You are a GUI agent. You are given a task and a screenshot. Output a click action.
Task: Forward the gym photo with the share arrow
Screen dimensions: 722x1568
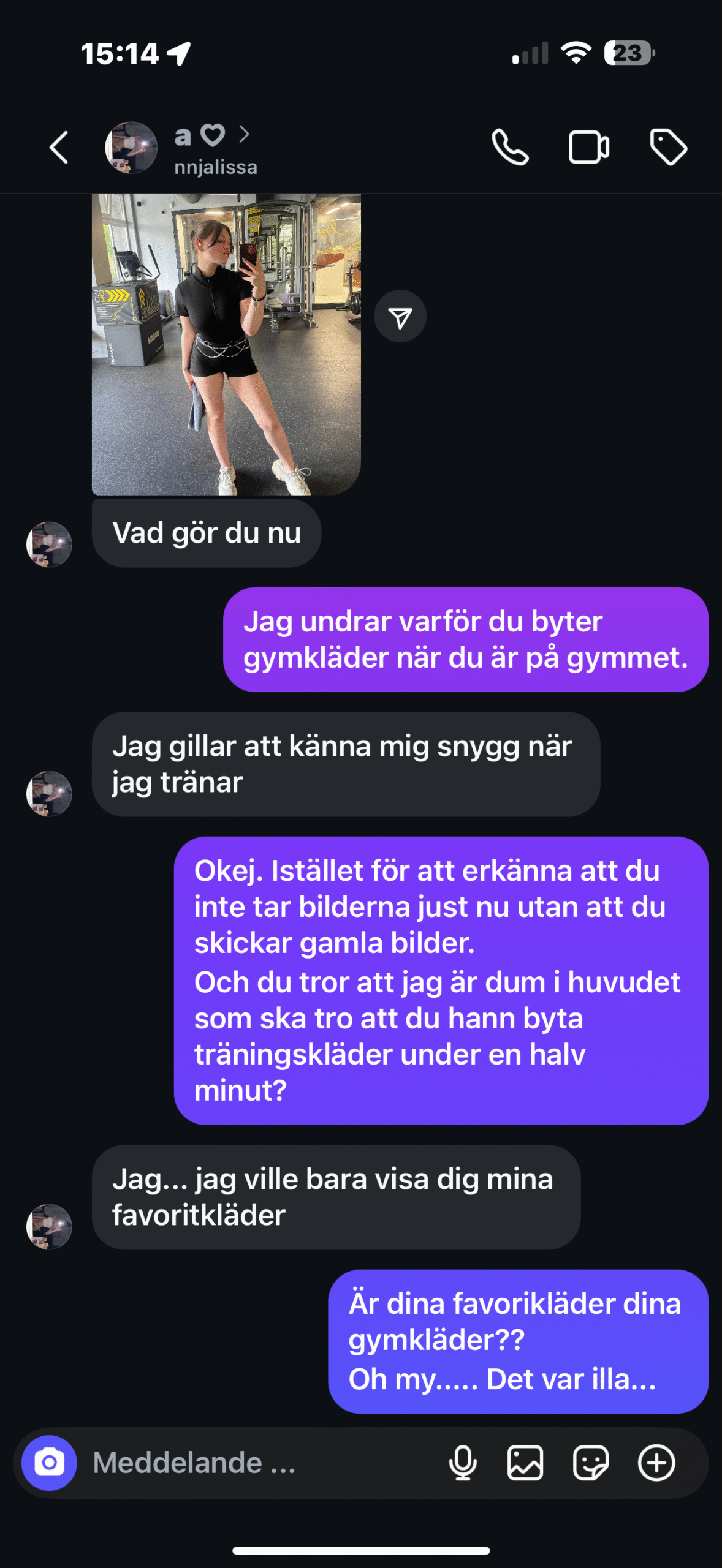(400, 316)
